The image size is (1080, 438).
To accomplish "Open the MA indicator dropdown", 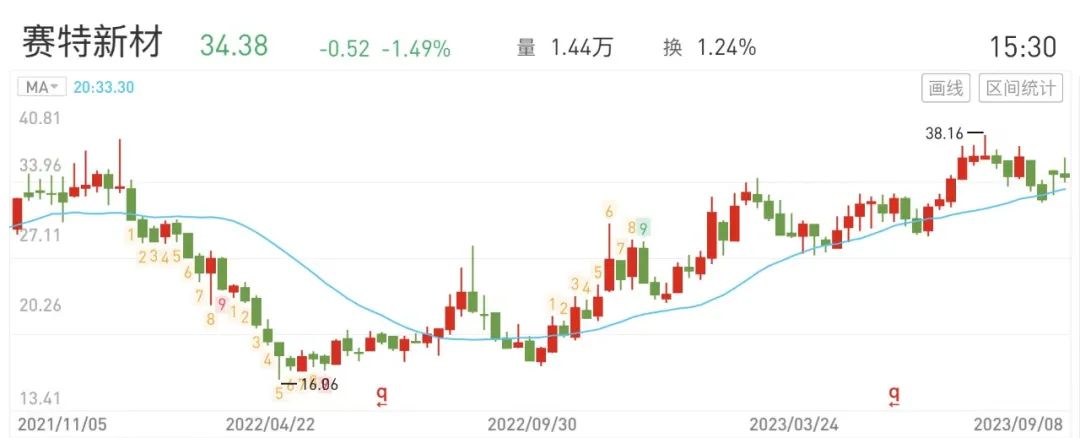I will point(41,87).
